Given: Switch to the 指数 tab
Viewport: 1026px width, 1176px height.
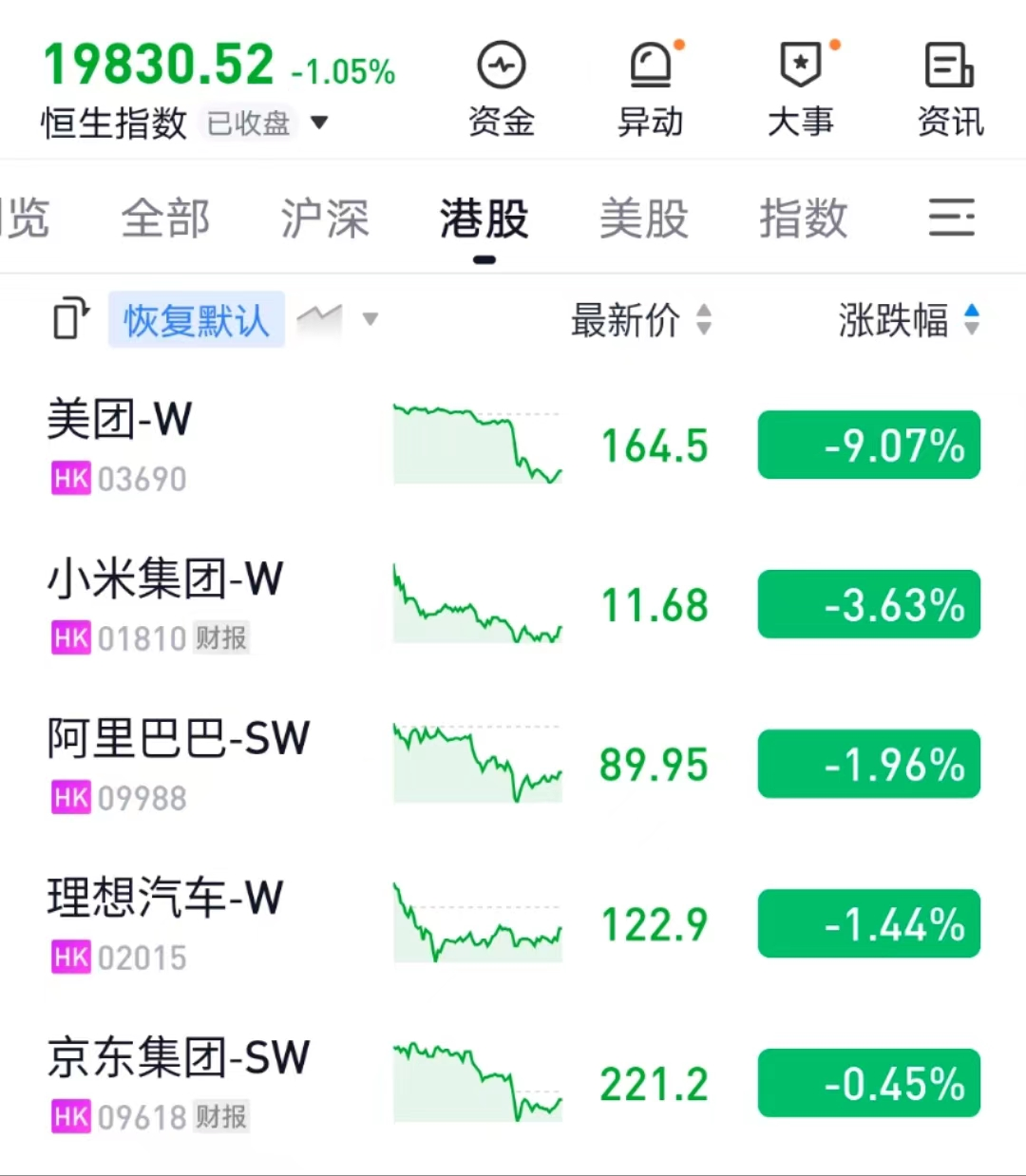Looking at the screenshot, I should point(803,218).
